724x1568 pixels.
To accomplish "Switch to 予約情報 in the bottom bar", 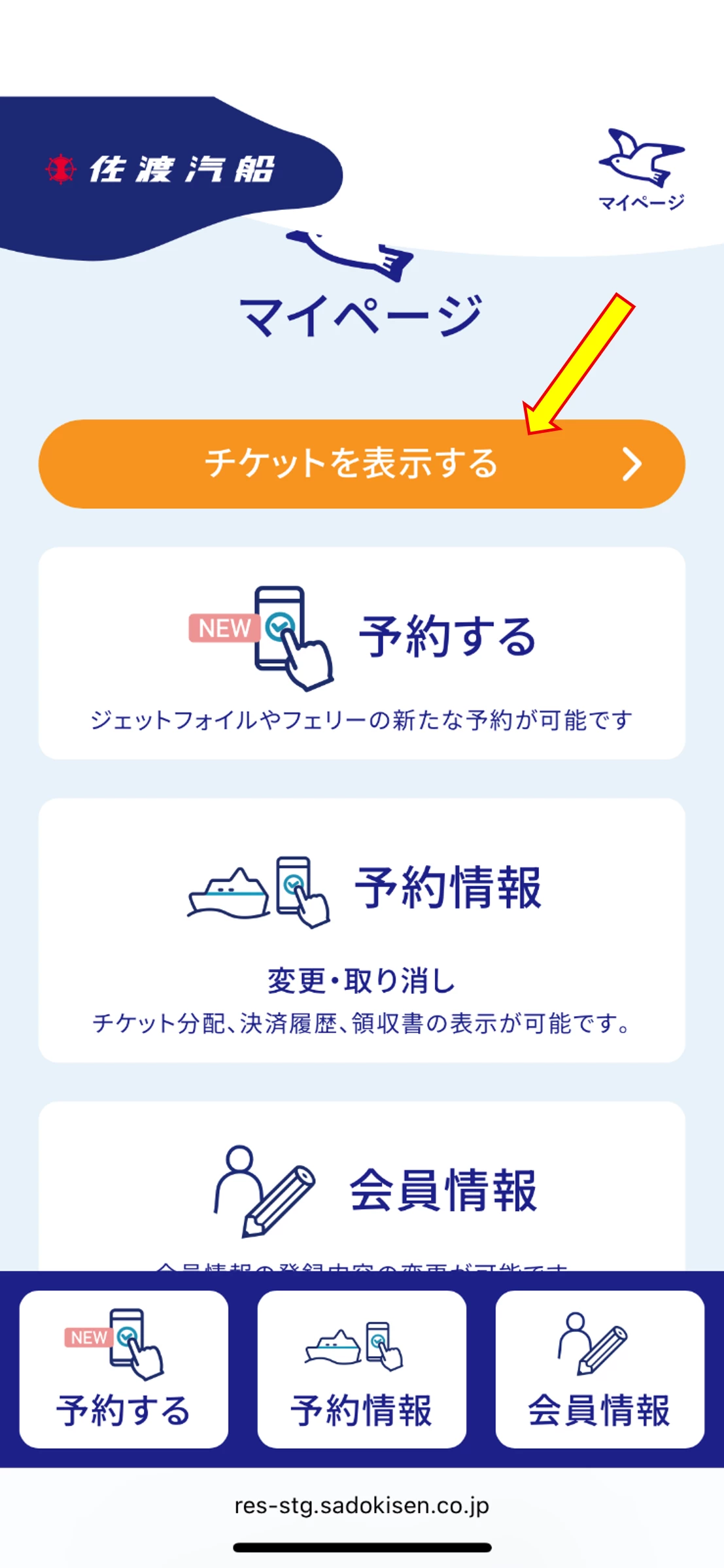I will click(362, 1369).
